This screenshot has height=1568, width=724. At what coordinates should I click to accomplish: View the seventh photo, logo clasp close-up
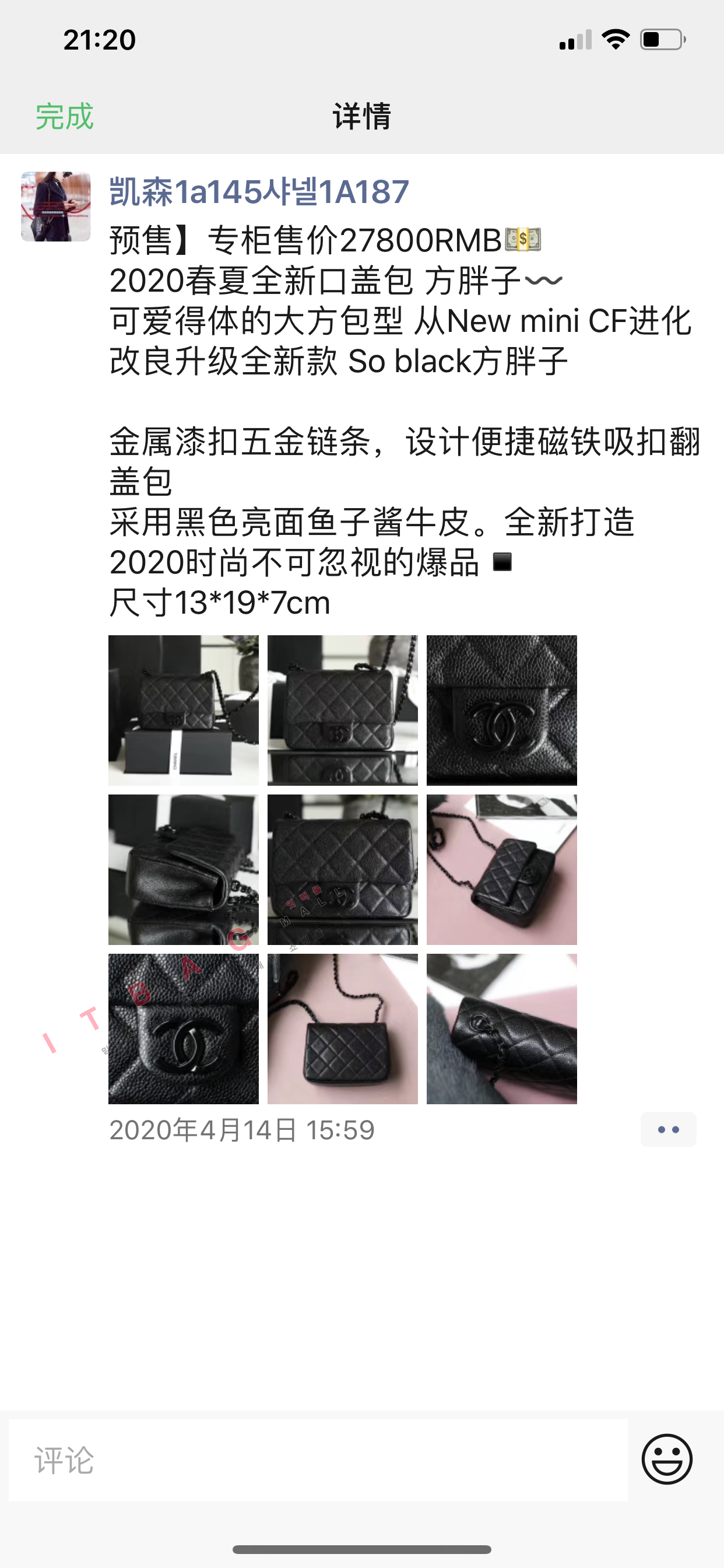tap(183, 1028)
